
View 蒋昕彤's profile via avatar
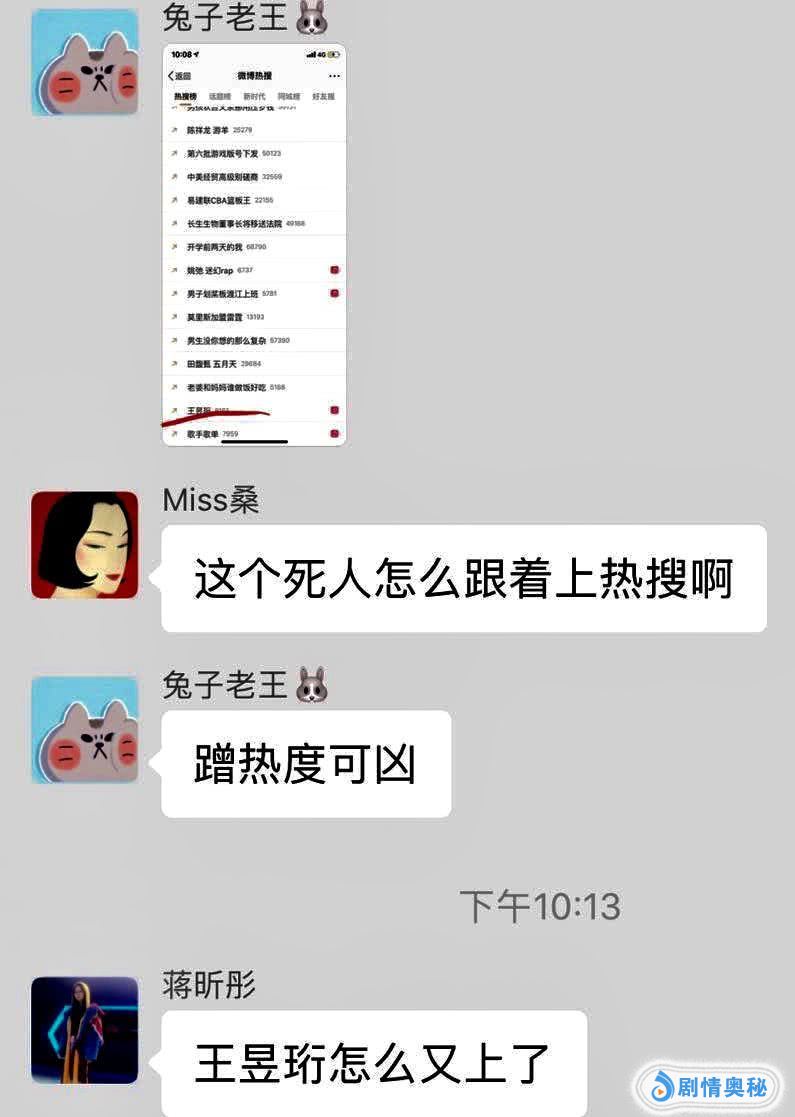pos(85,1030)
